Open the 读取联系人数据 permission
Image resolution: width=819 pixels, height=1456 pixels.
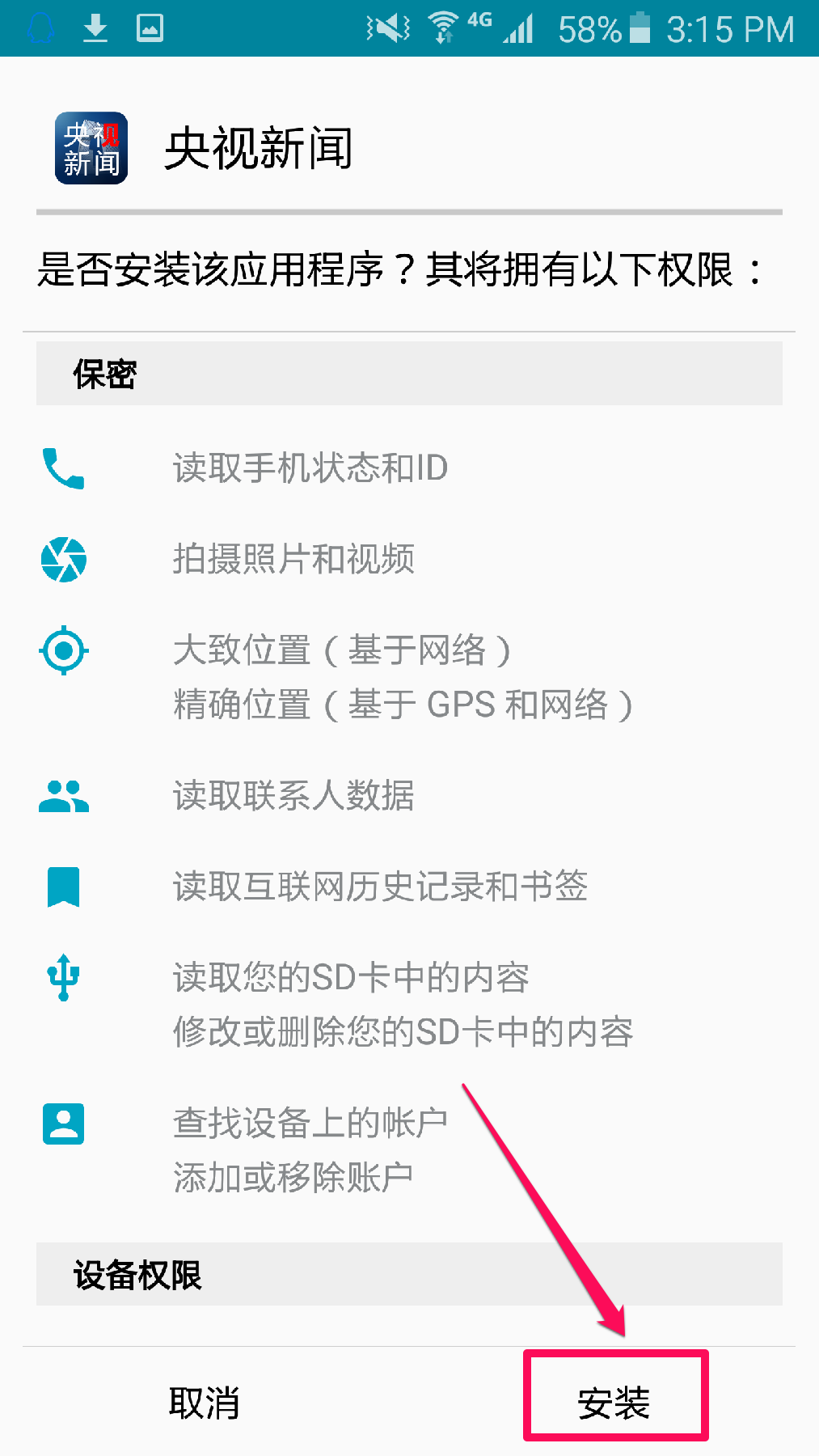[x=293, y=795]
